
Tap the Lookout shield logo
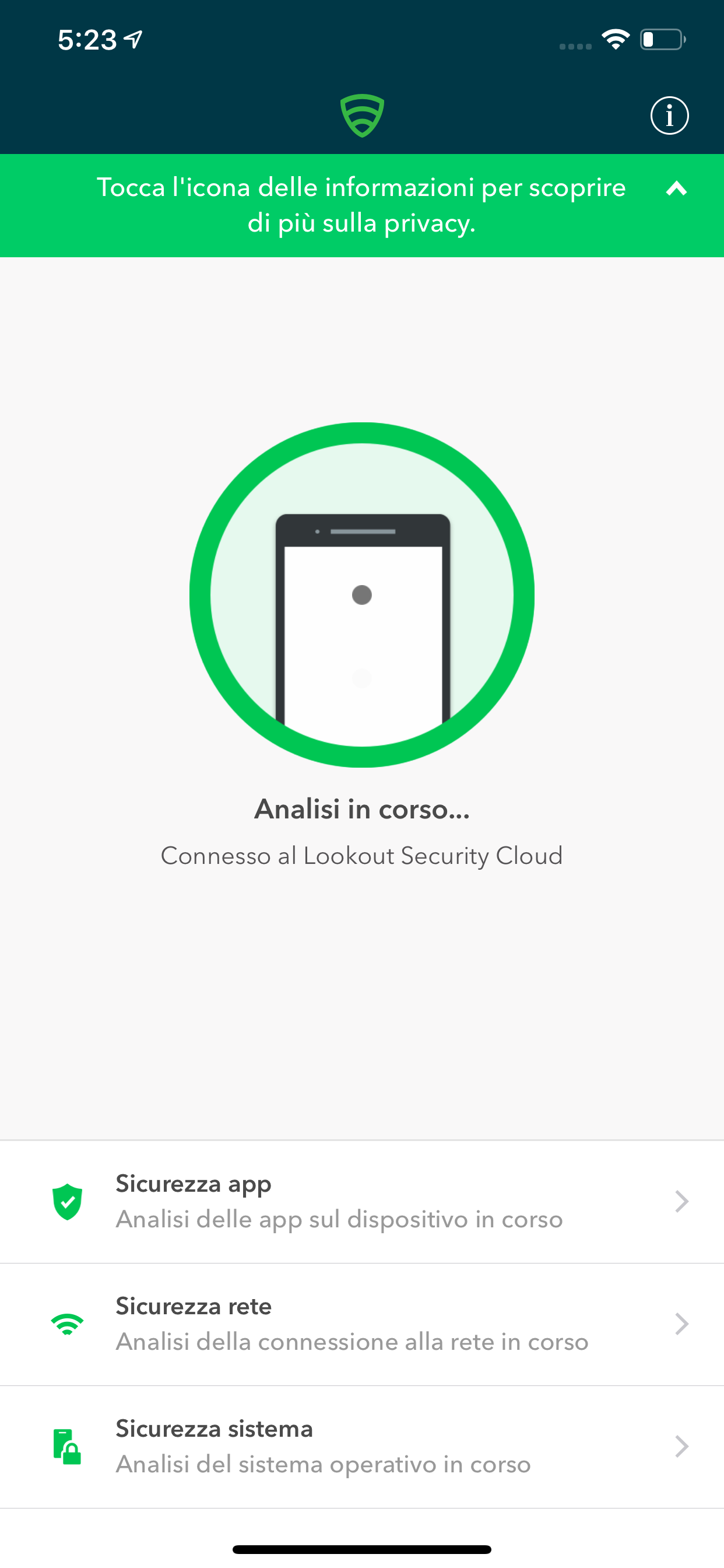point(361,114)
